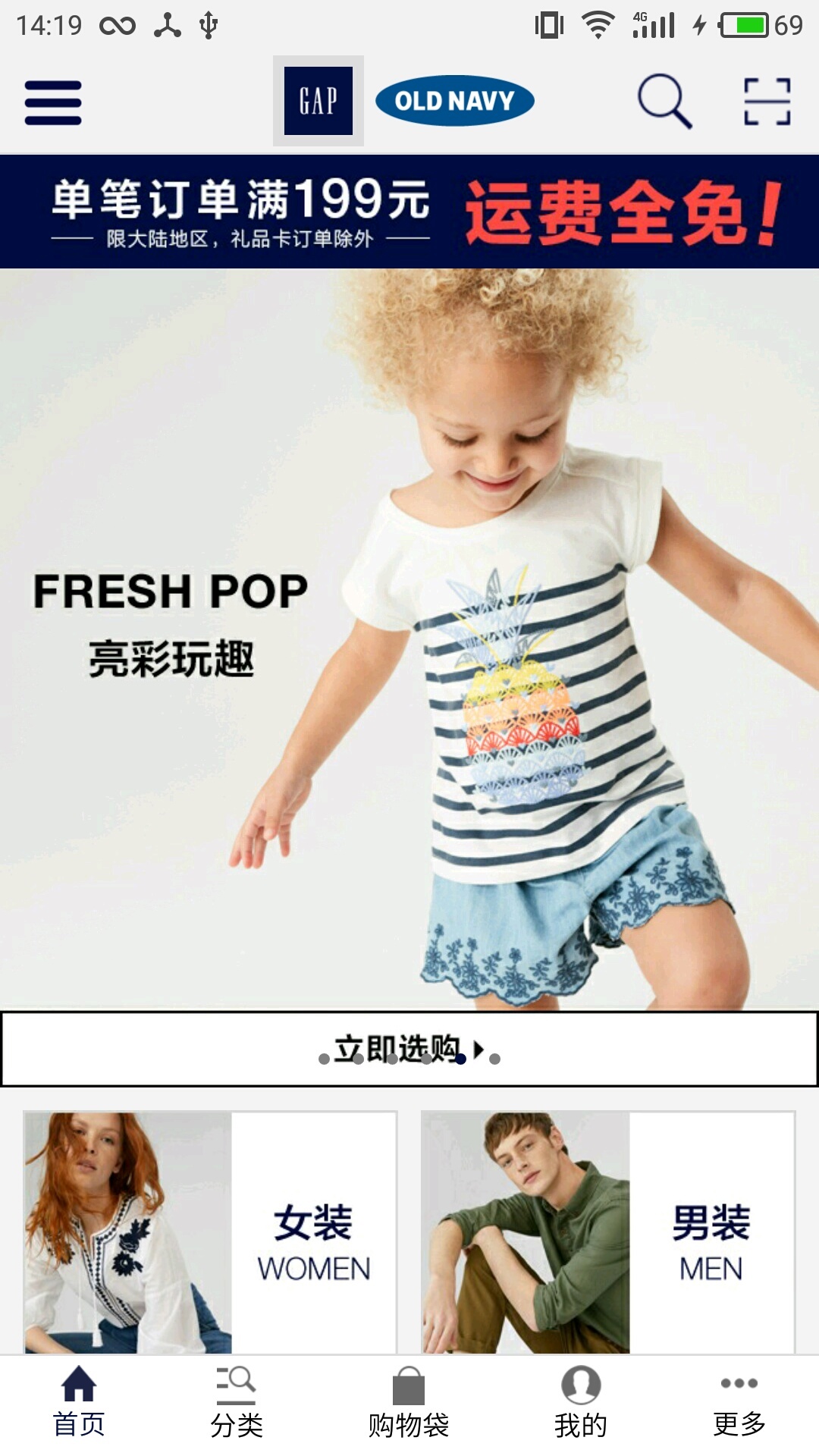Open the search magnifier
The image size is (819, 1456).
(x=664, y=101)
